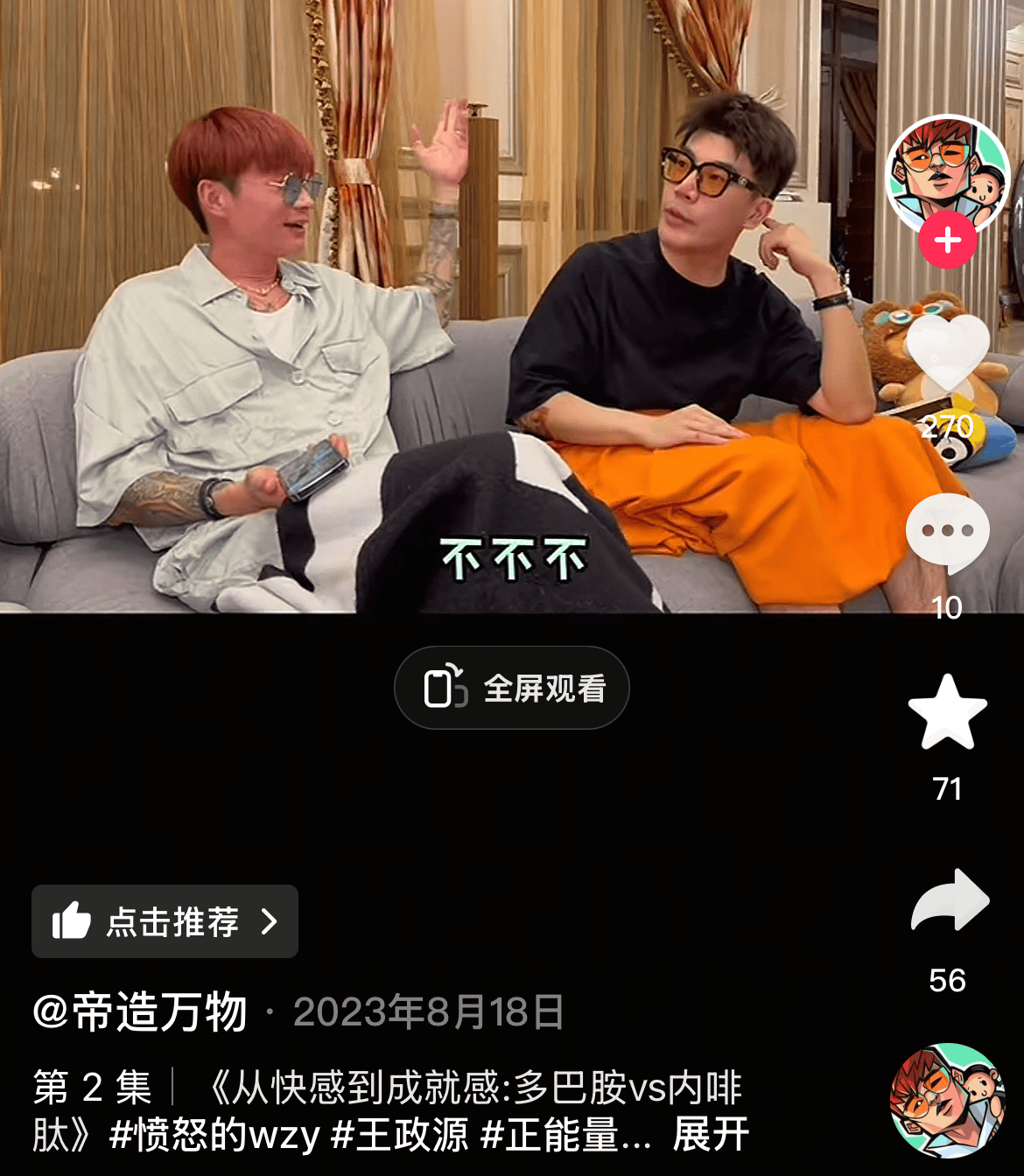Open the comments bubble
The width and height of the screenshot is (1024, 1176).
947,532
